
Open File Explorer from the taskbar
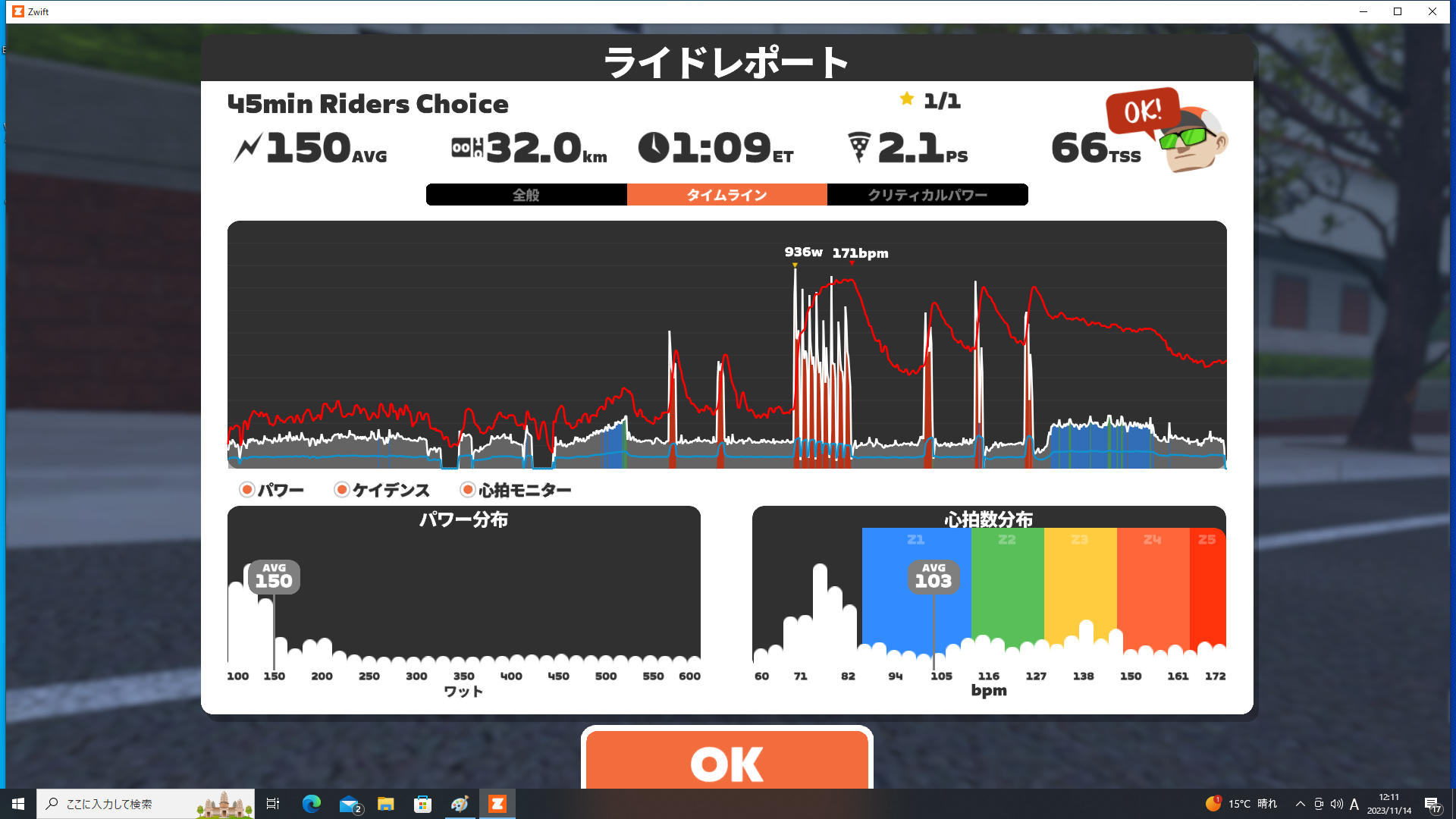tap(386, 804)
